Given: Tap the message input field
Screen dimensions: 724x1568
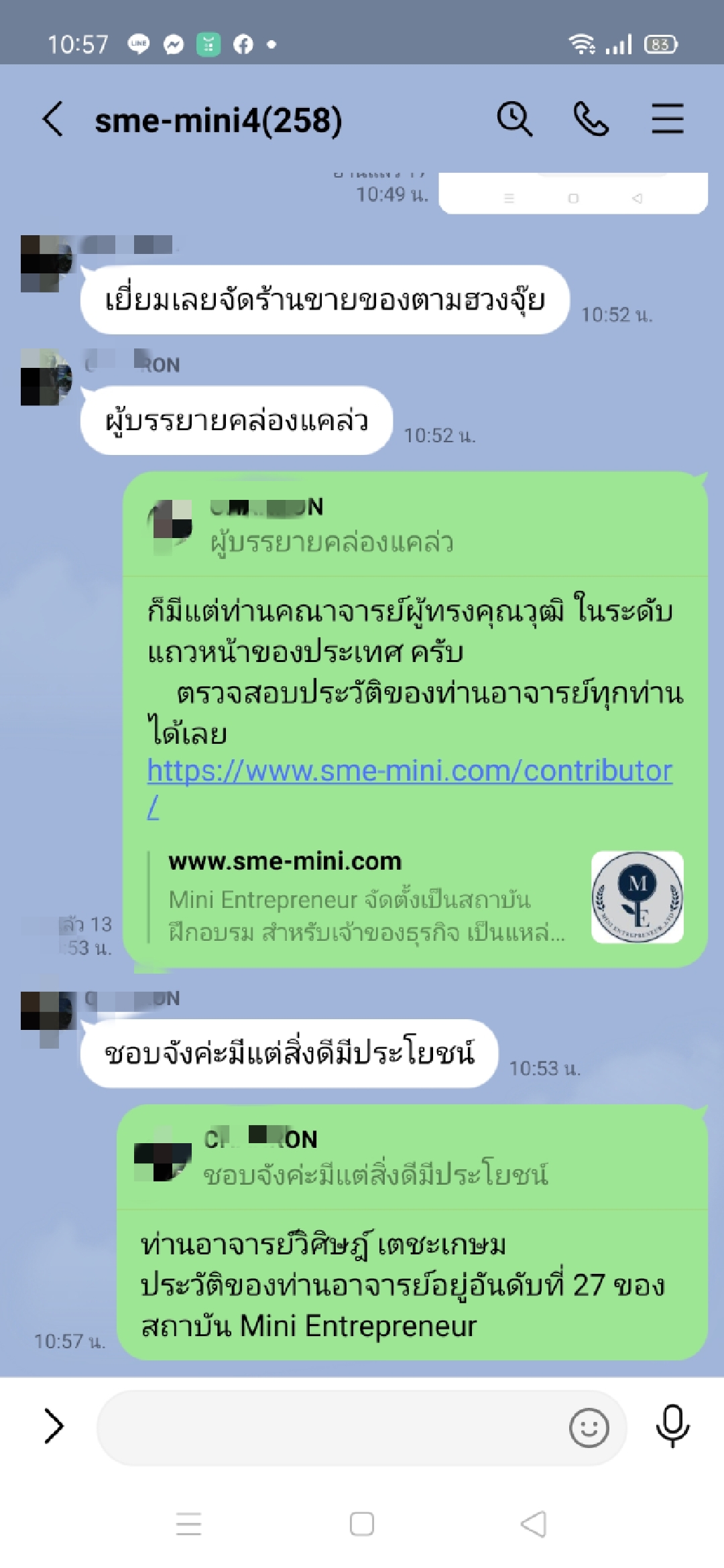Looking at the screenshot, I should 328,1427.
